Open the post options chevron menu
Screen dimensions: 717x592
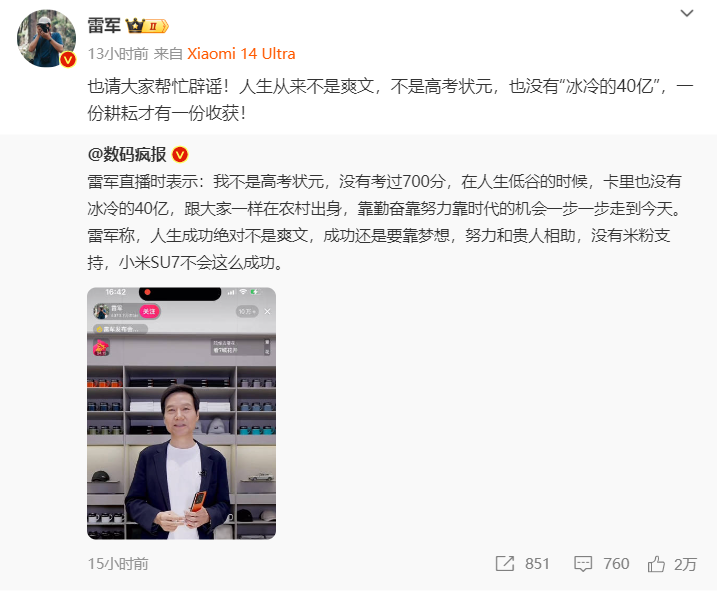coord(686,13)
